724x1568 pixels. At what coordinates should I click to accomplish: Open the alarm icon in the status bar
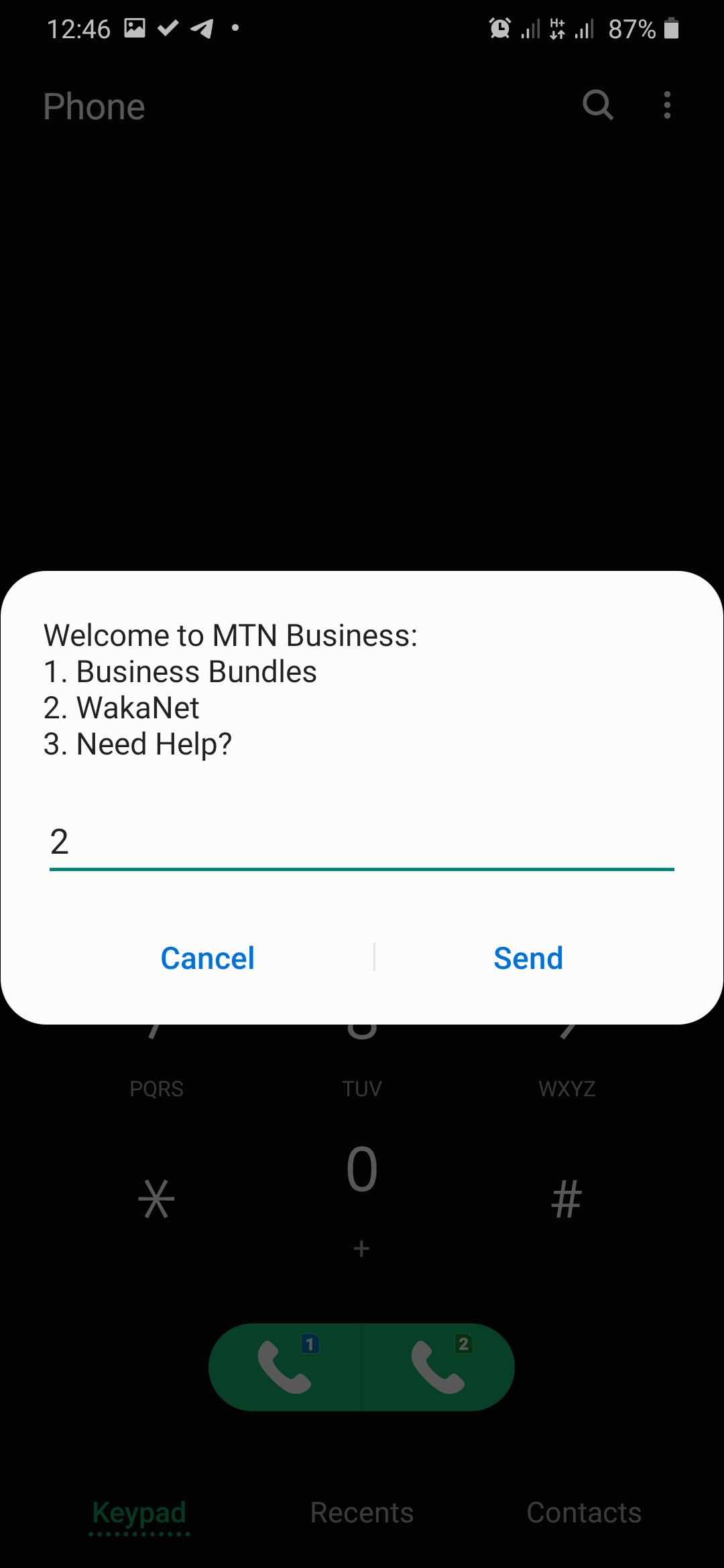pos(501,28)
